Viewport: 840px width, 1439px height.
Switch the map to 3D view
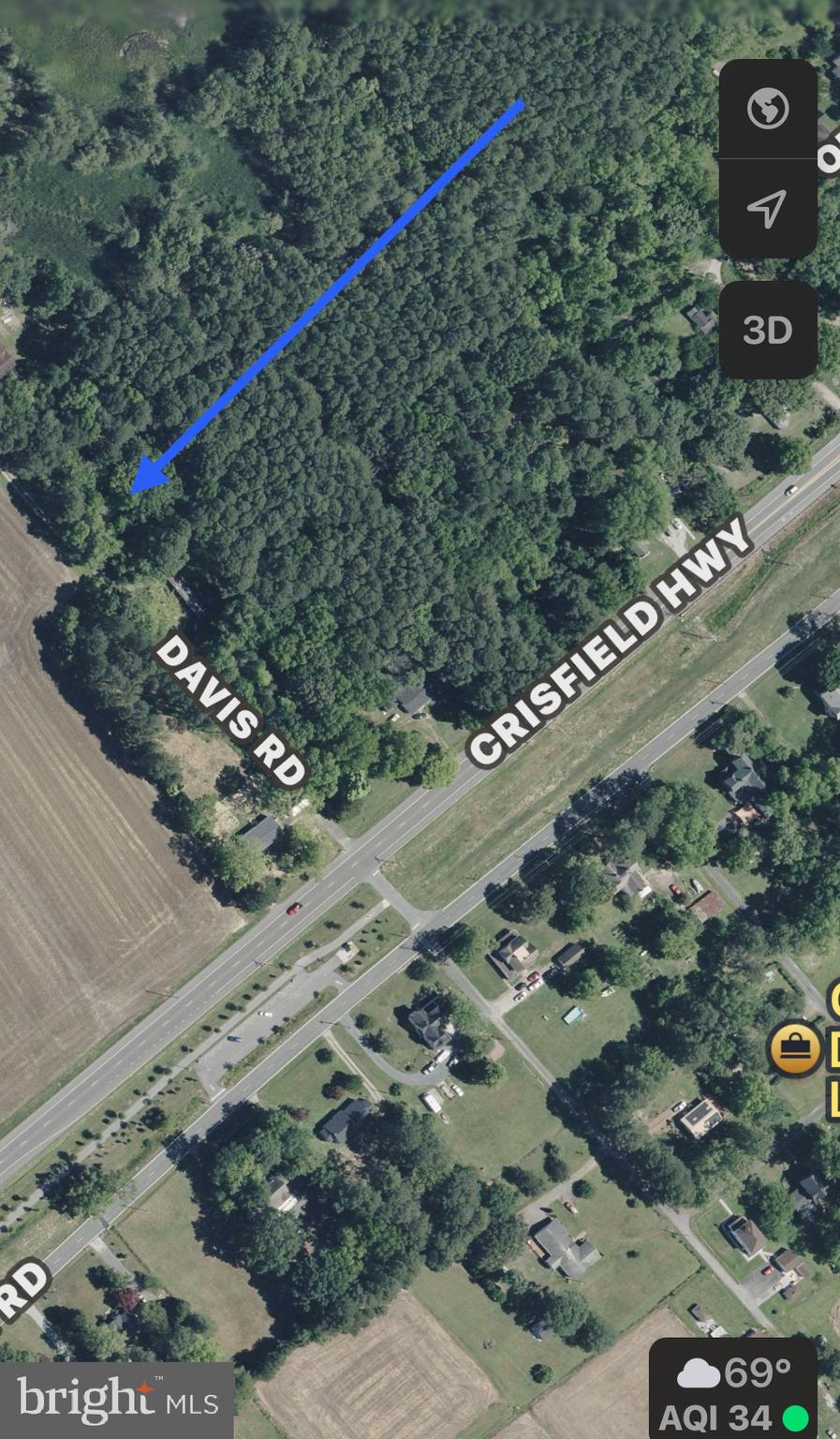[767, 330]
